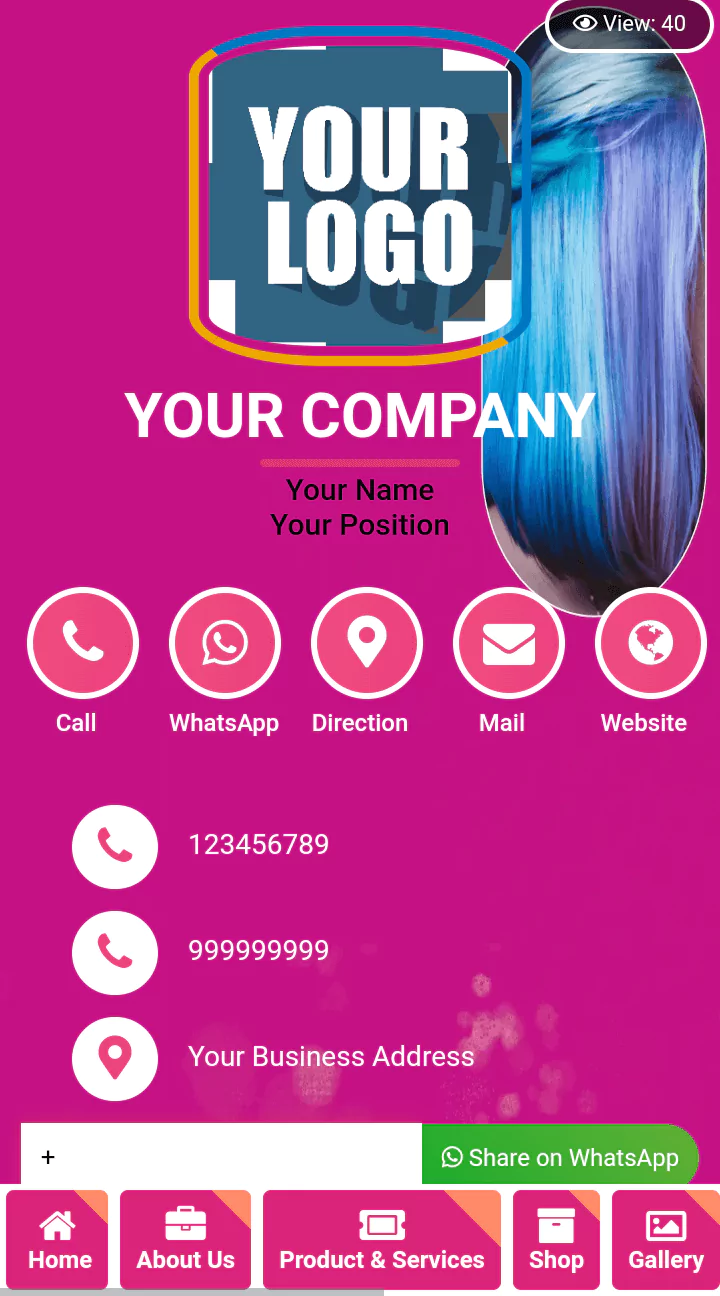720x1296 pixels.
Task: Open the Gallery tab
Action: (x=665, y=1240)
